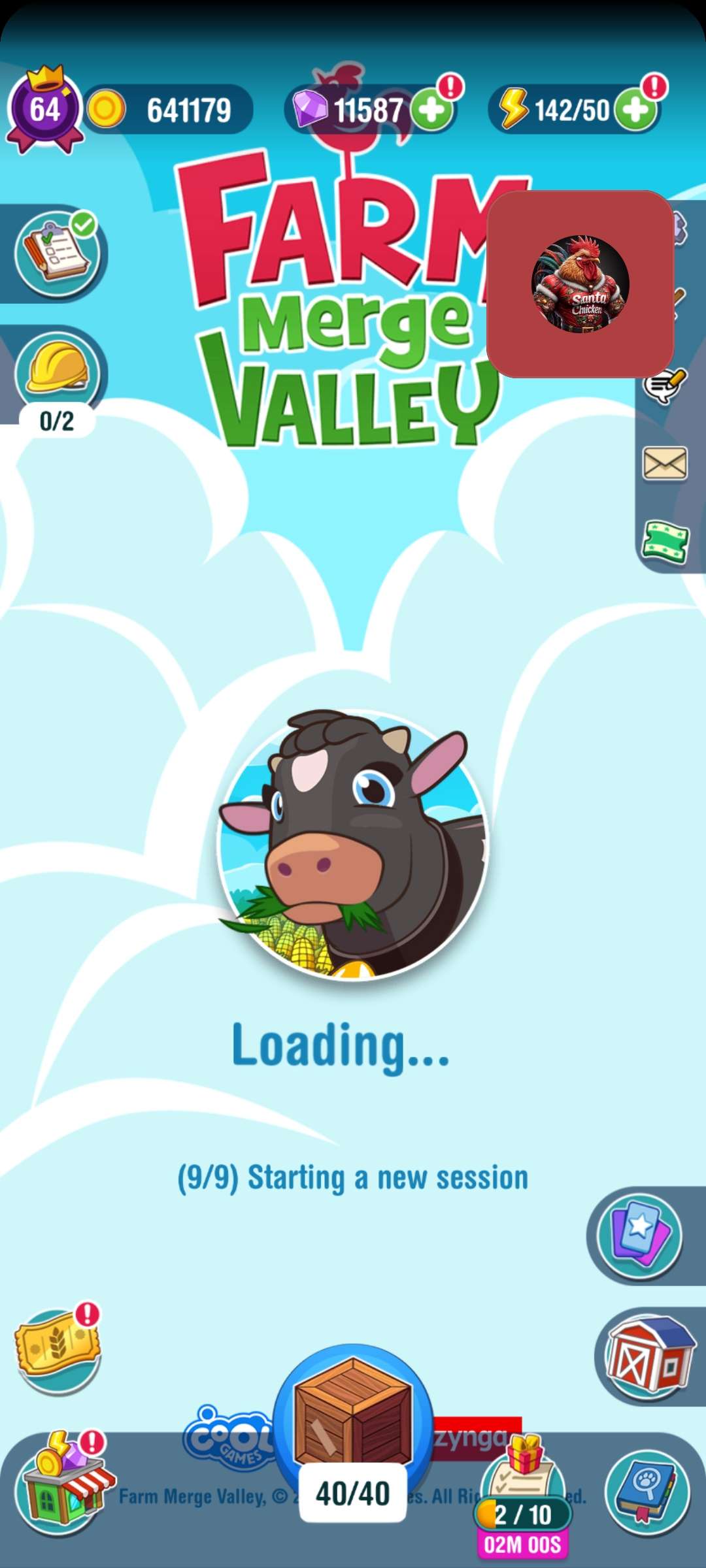
Task: Open the mail envelope inbox
Action: tap(665, 463)
